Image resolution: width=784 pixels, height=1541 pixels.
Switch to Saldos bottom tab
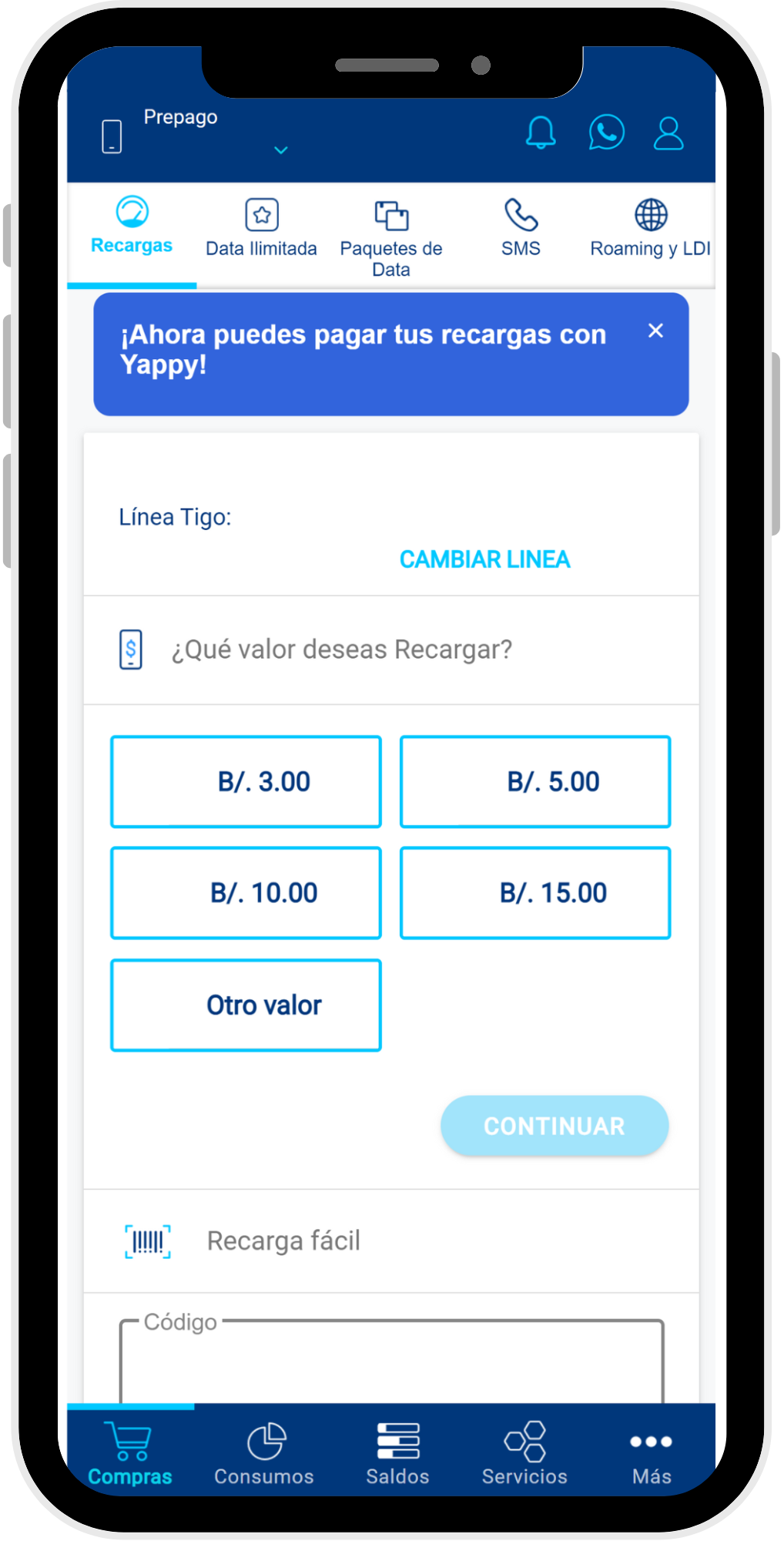pos(397,1453)
